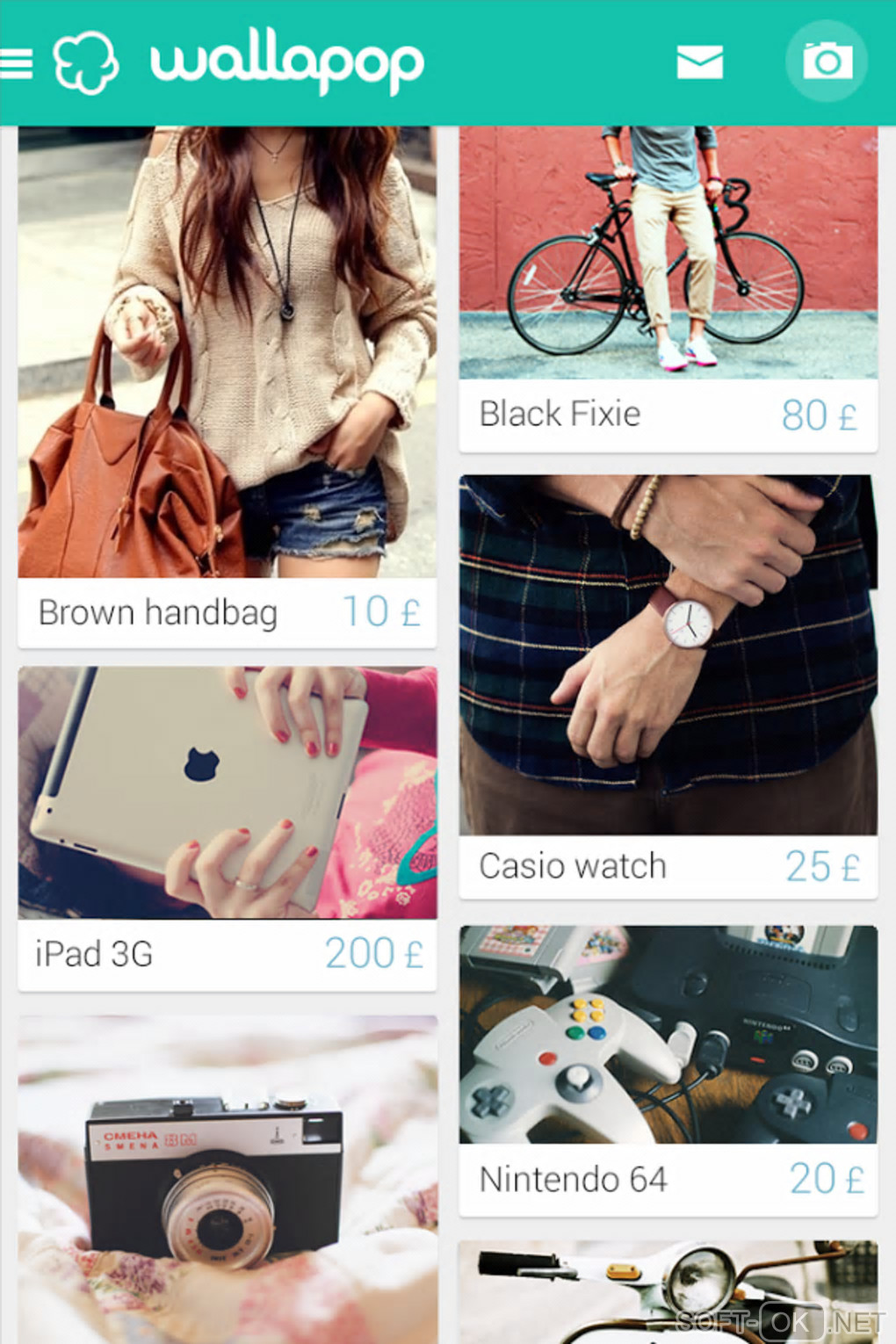Tap the camera icon to post item
The width and height of the screenshot is (896, 1344).
[827, 61]
